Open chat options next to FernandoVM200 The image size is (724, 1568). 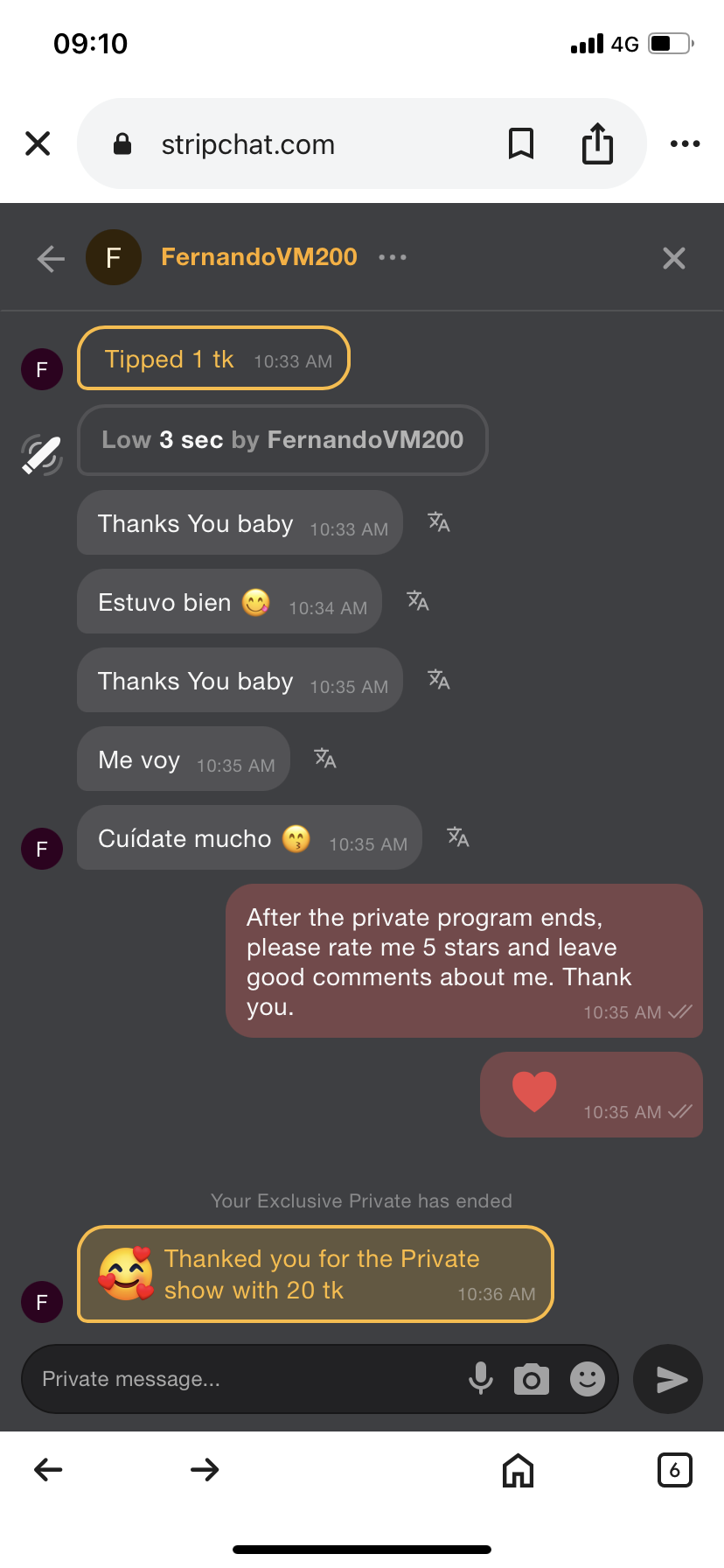pyautogui.click(x=393, y=257)
